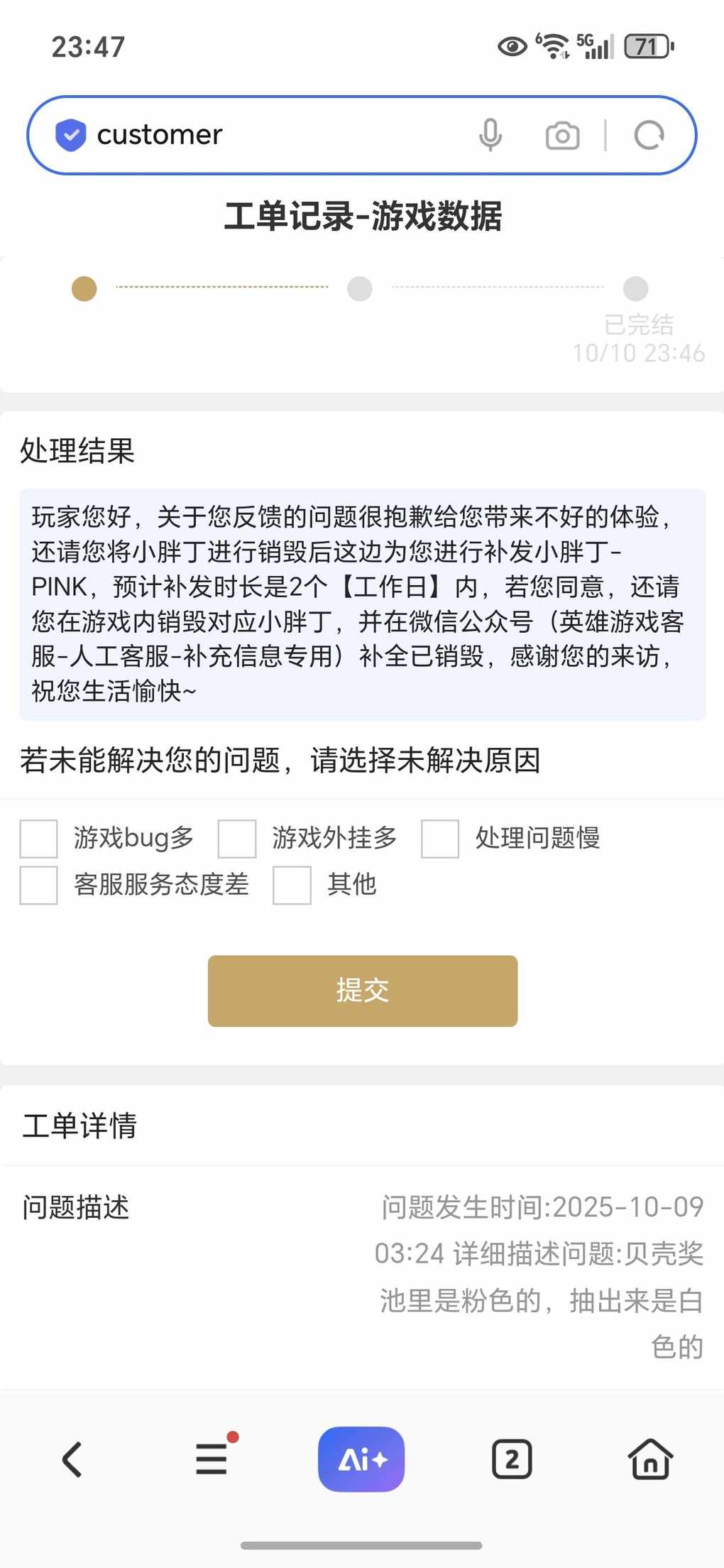The height and width of the screenshot is (1568, 724).
Task: Submit feedback with the 提交 button
Action: click(362, 991)
